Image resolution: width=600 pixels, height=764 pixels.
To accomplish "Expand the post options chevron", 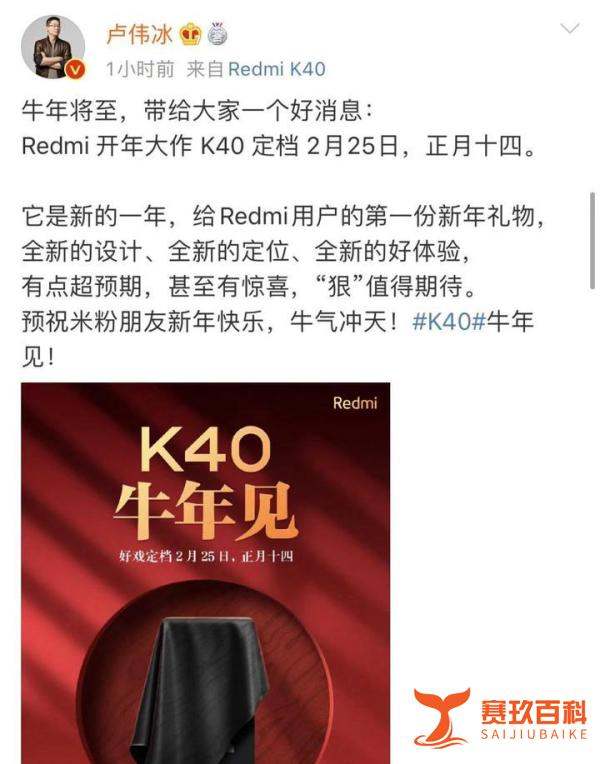I will click(x=569, y=29).
